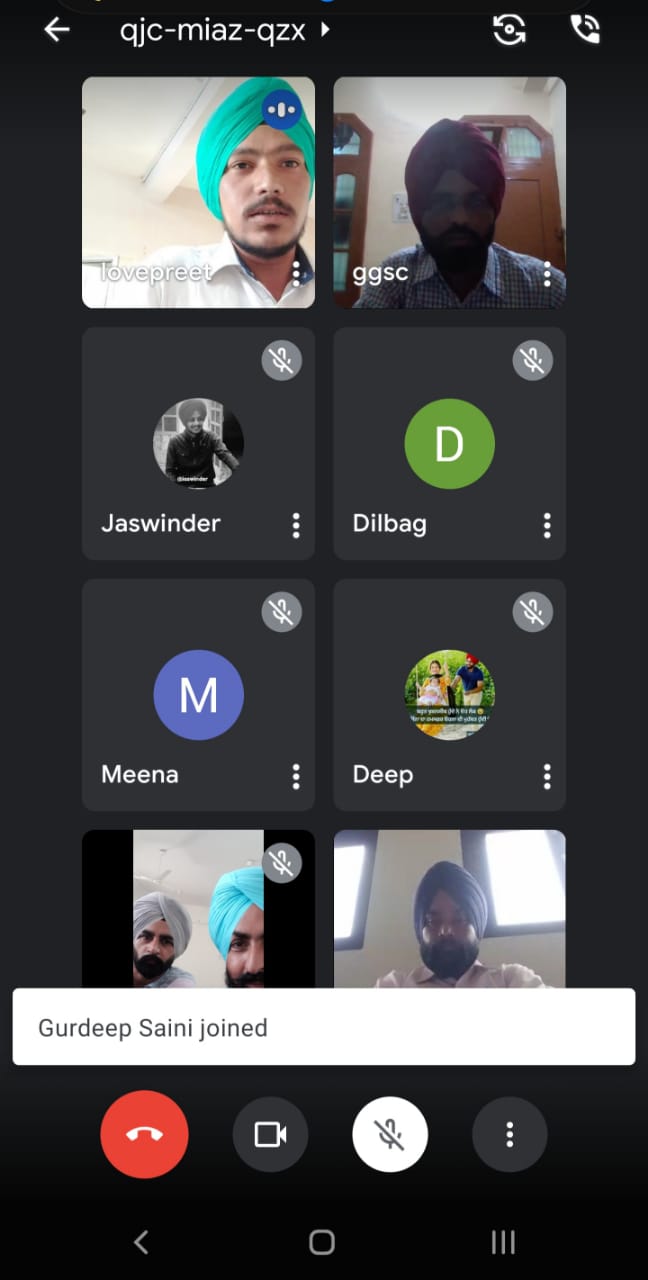Open options for lovepreet's tile

pyautogui.click(x=296, y=274)
